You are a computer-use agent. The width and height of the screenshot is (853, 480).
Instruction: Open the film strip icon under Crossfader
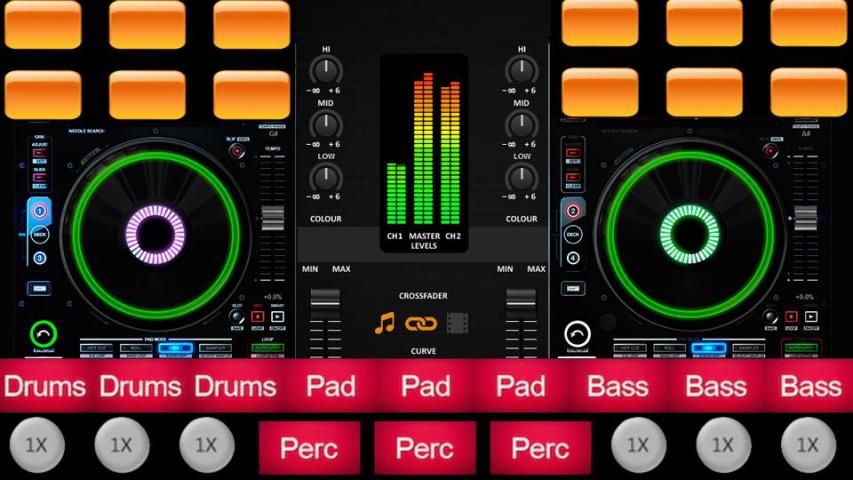coord(458,323)
